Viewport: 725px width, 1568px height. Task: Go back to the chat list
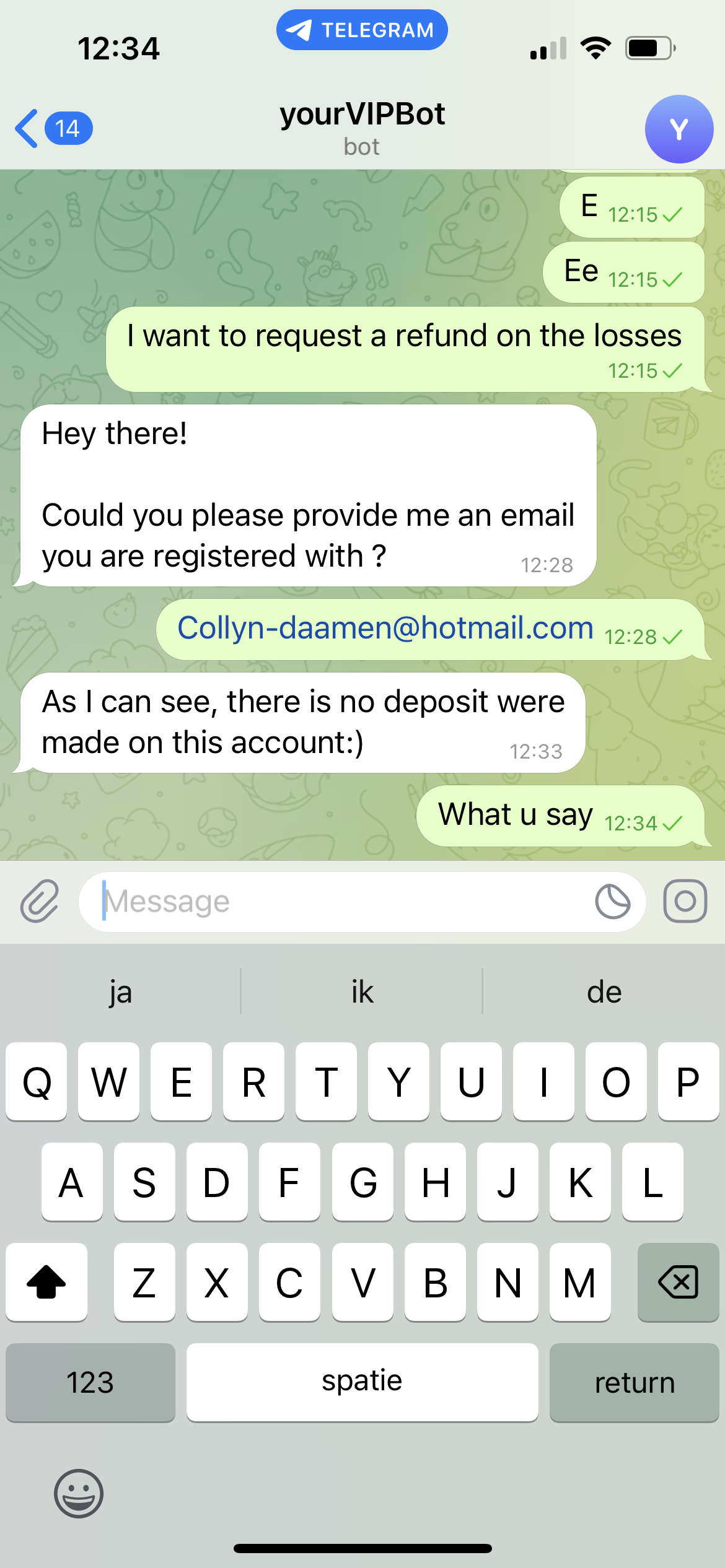tap(53, 129)
